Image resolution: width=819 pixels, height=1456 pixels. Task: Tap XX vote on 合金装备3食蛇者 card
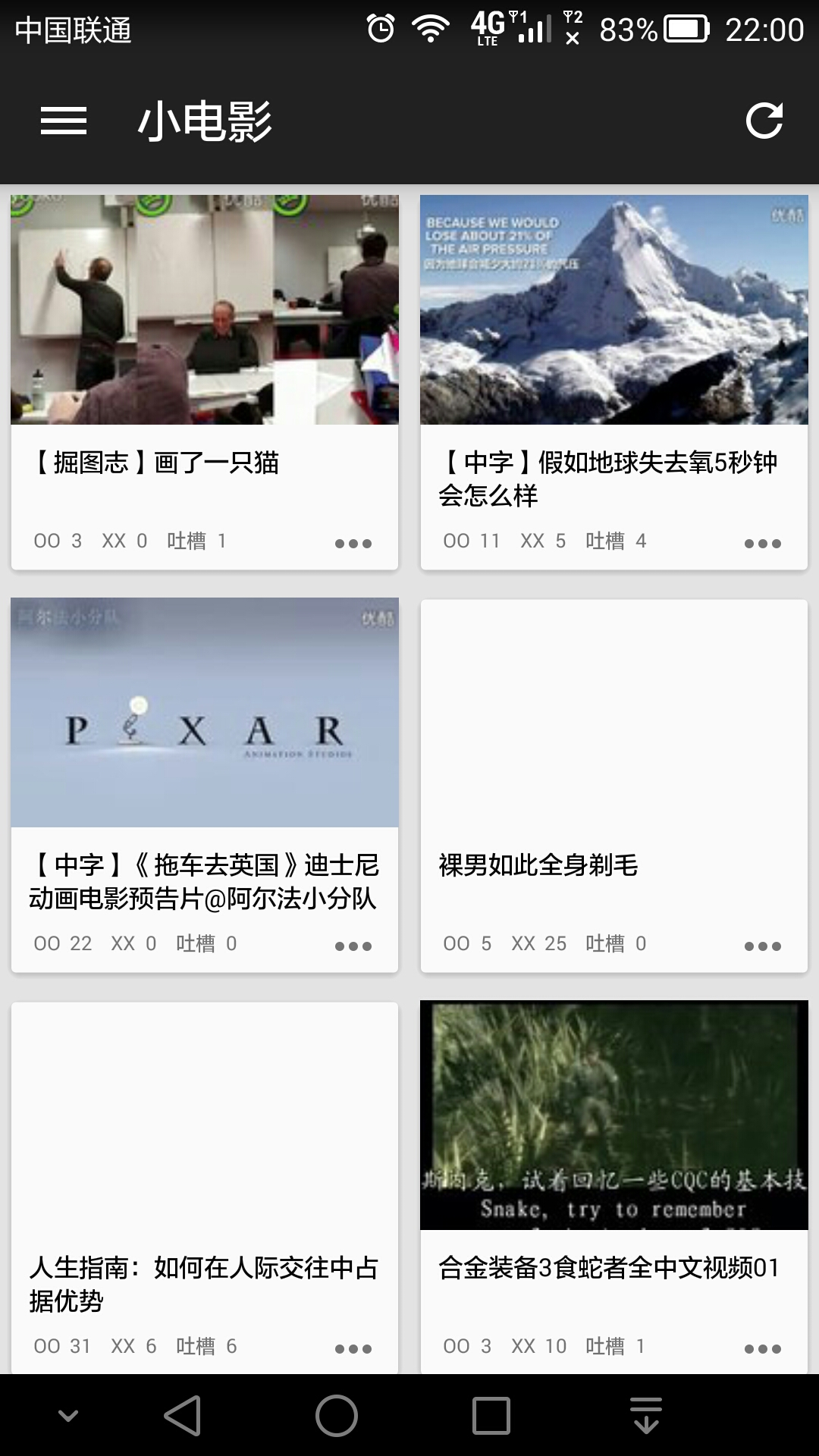click(538, 1346)
